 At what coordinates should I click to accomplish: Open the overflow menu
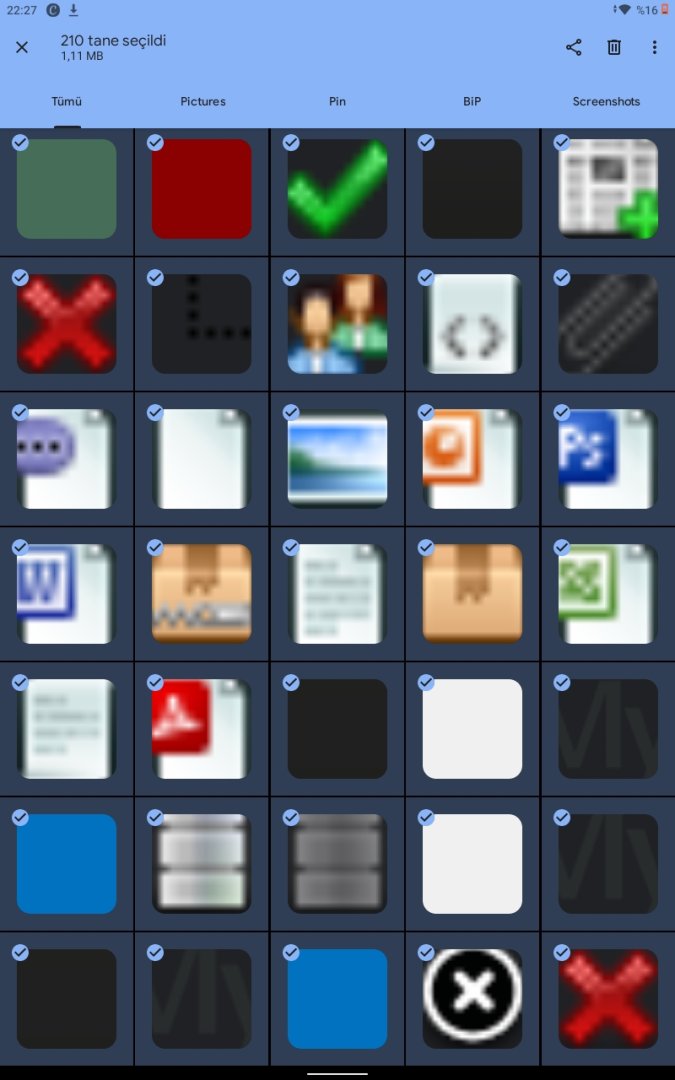[654, 47]
